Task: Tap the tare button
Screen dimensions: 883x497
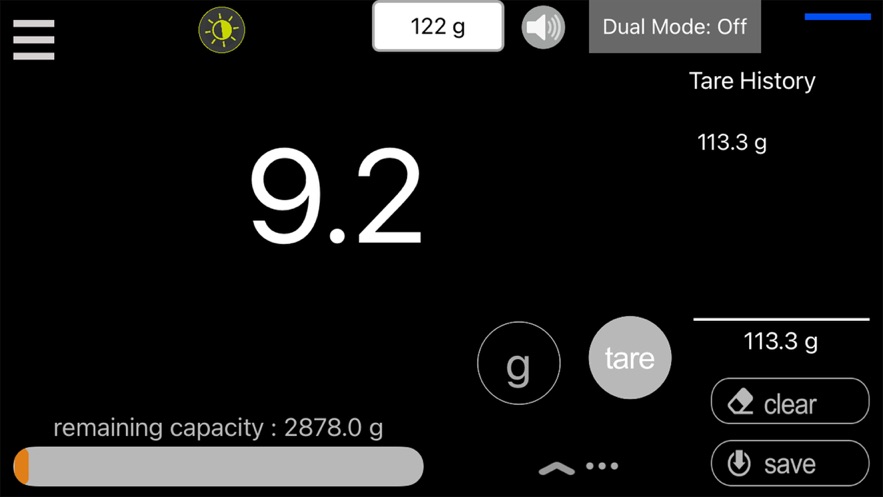Action: pyautogui.click(x=629, y=358)
